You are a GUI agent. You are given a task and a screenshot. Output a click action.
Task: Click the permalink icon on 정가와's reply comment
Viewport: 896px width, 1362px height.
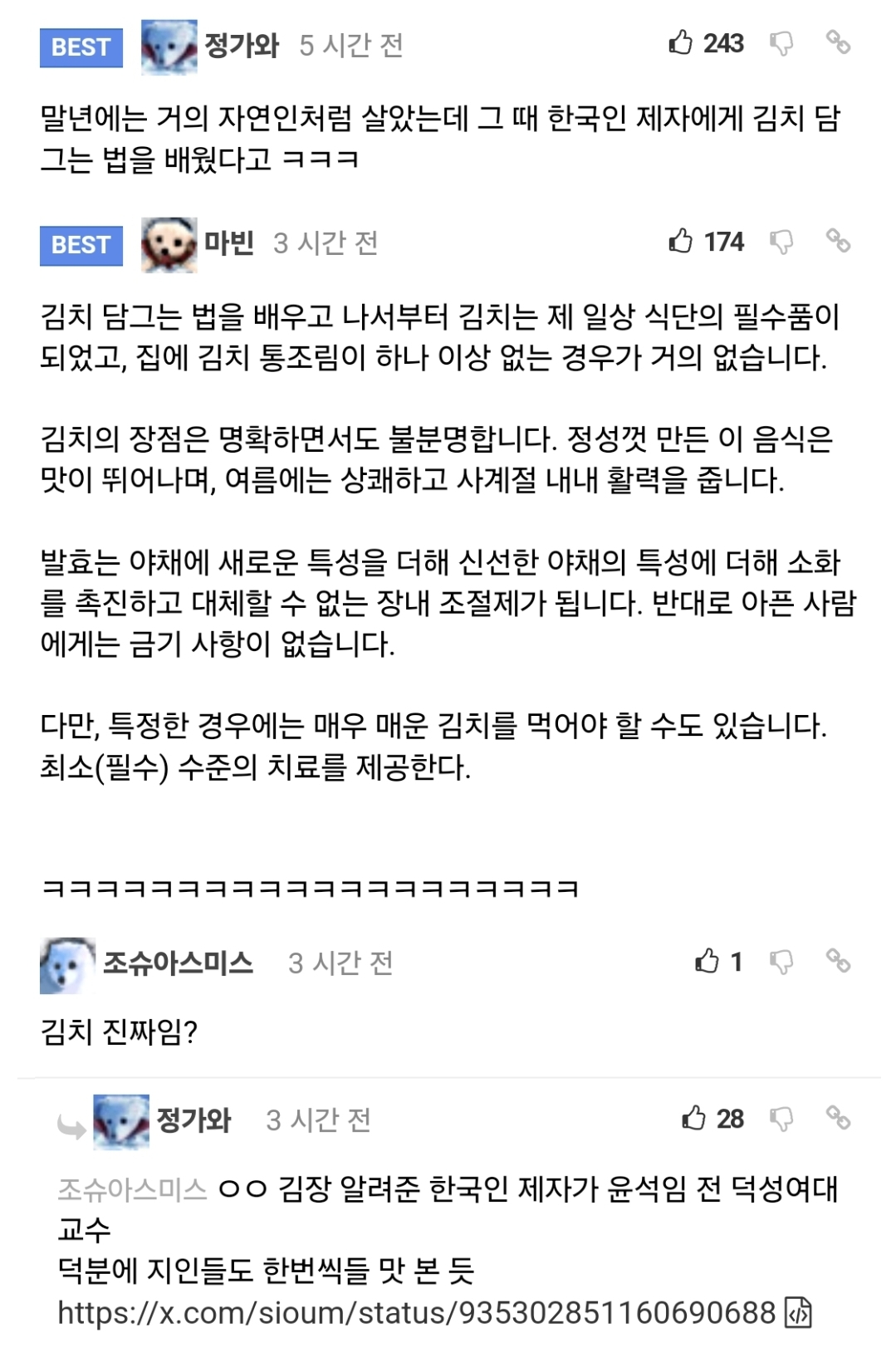point(841,1120)
